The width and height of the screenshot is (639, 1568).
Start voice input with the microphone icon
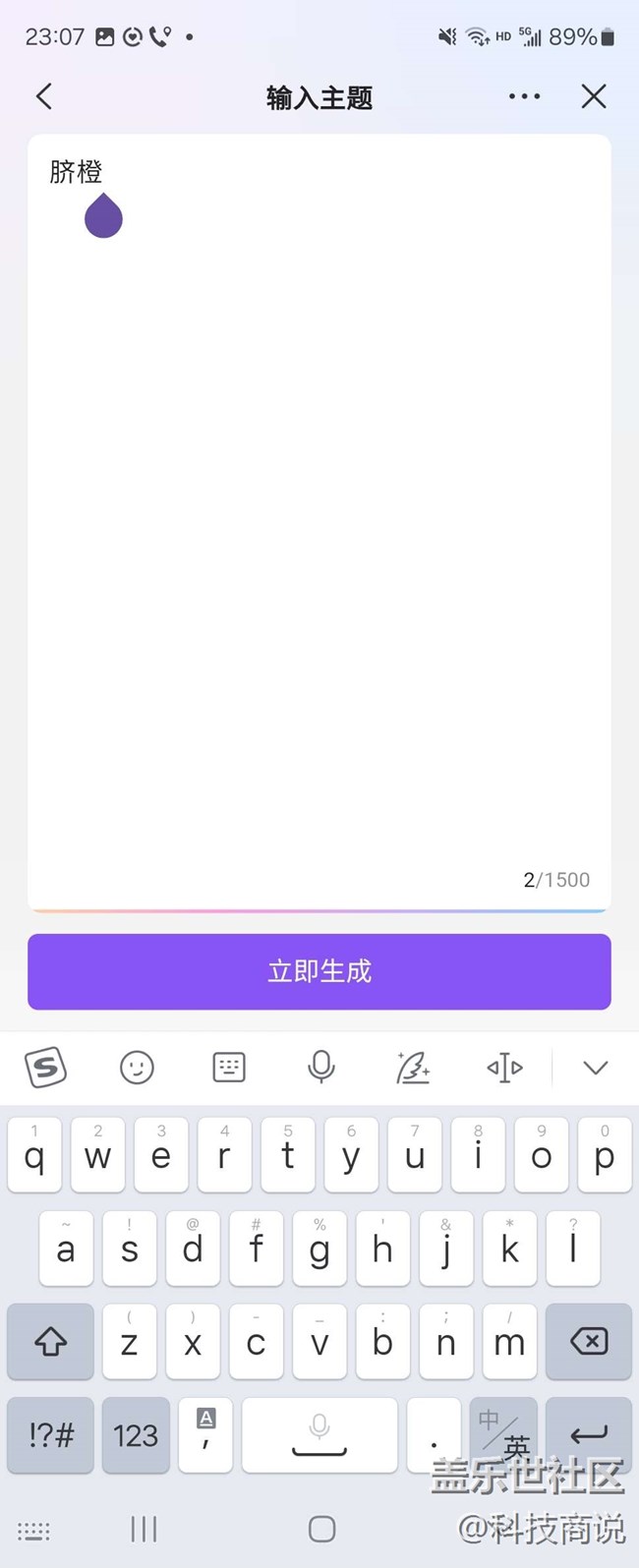coord(320,1067)
